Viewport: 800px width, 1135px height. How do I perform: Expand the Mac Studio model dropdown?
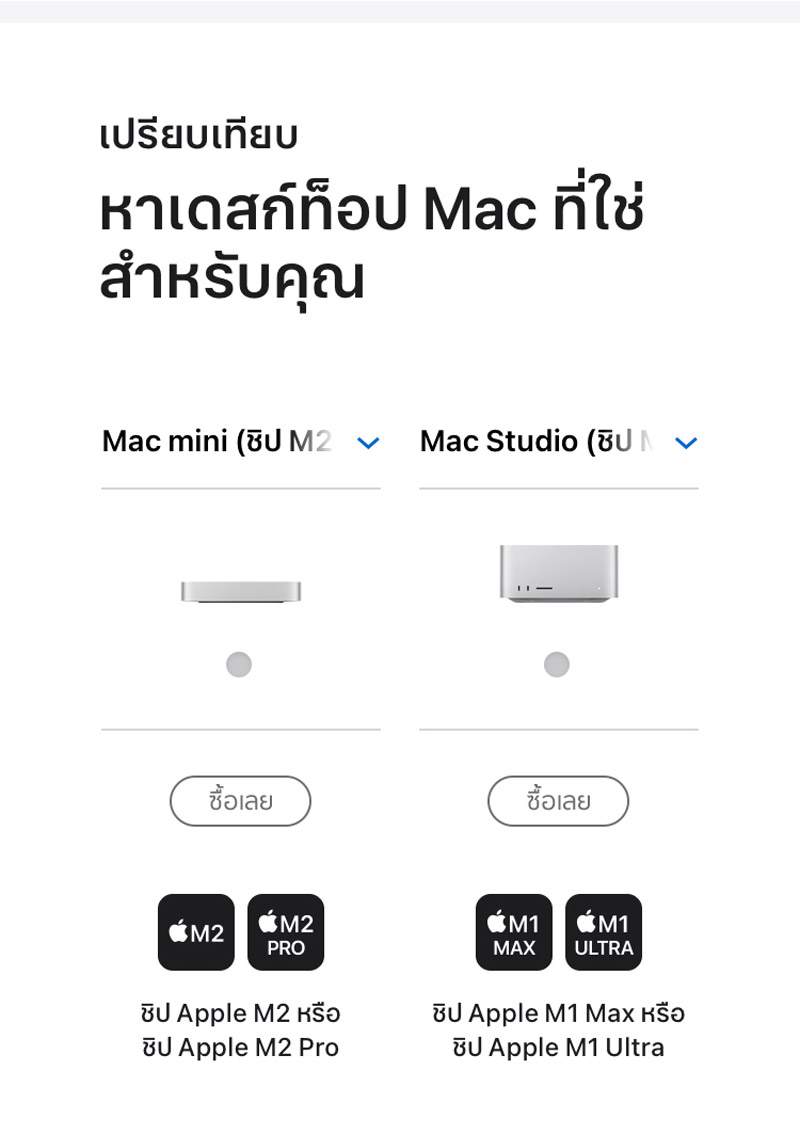point(558,442)
